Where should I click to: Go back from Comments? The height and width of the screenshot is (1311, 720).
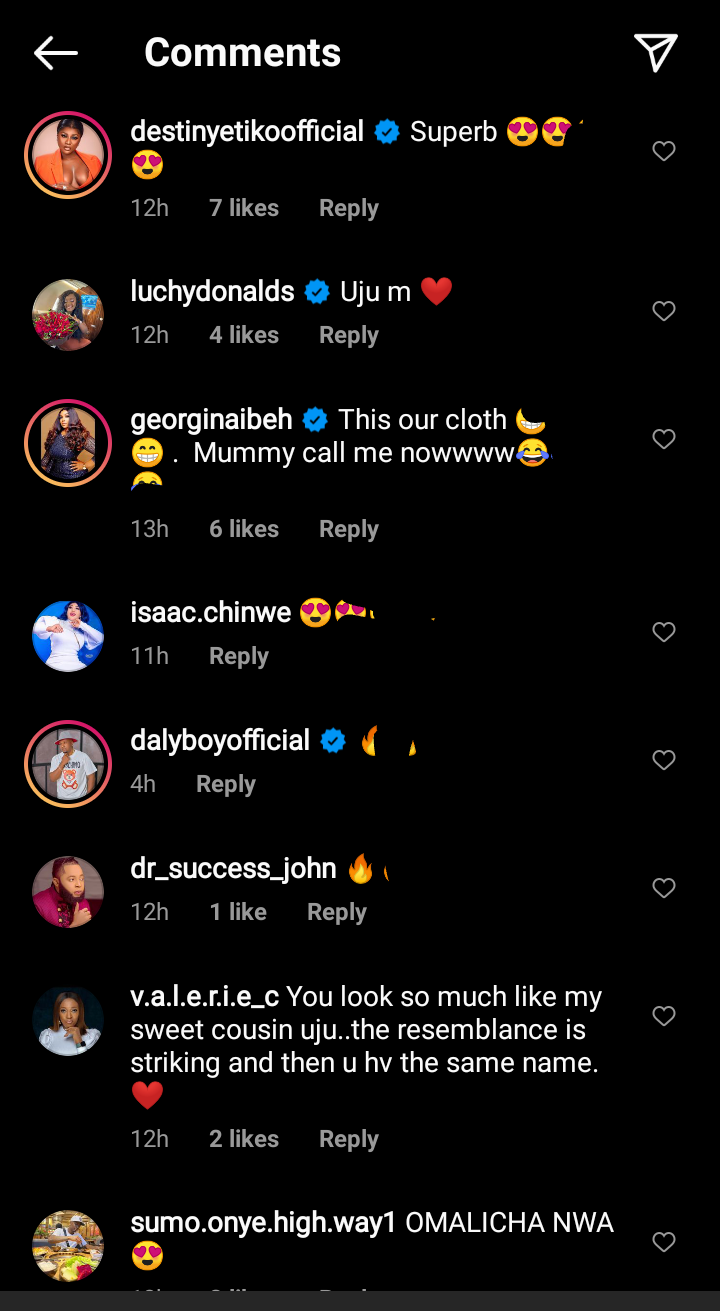tap(55, 53)
